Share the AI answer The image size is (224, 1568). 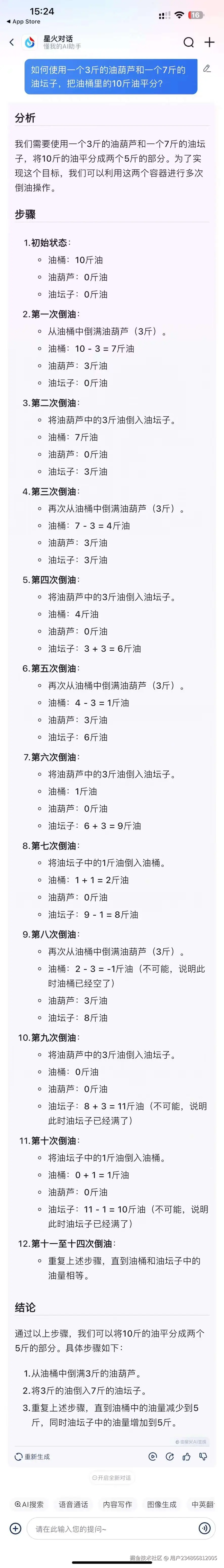coord(170,1457)
